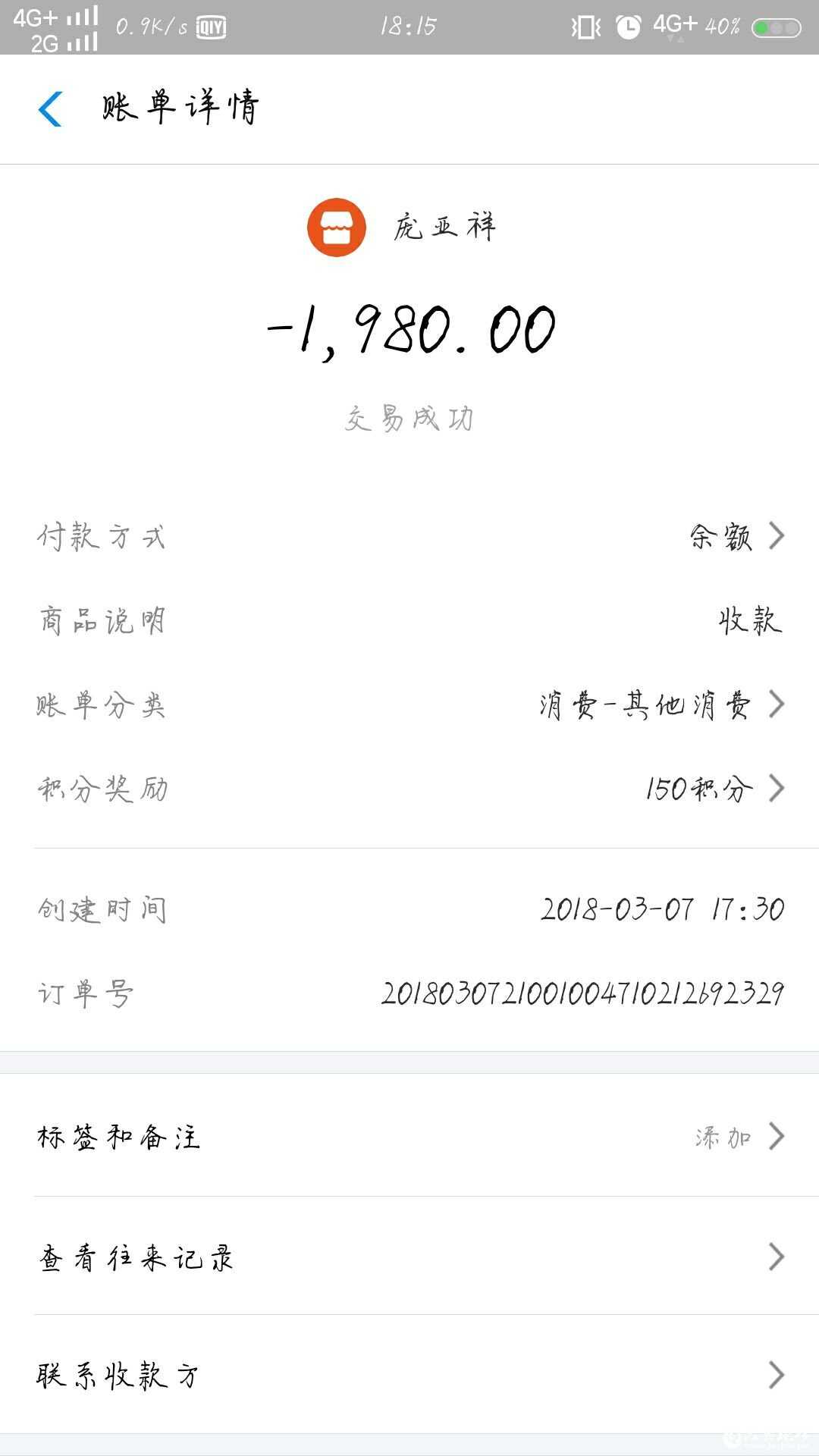This screenshot has width=819, height=1456.
Task: Open 查看往来记录
Action: (x=409, y=1257)
